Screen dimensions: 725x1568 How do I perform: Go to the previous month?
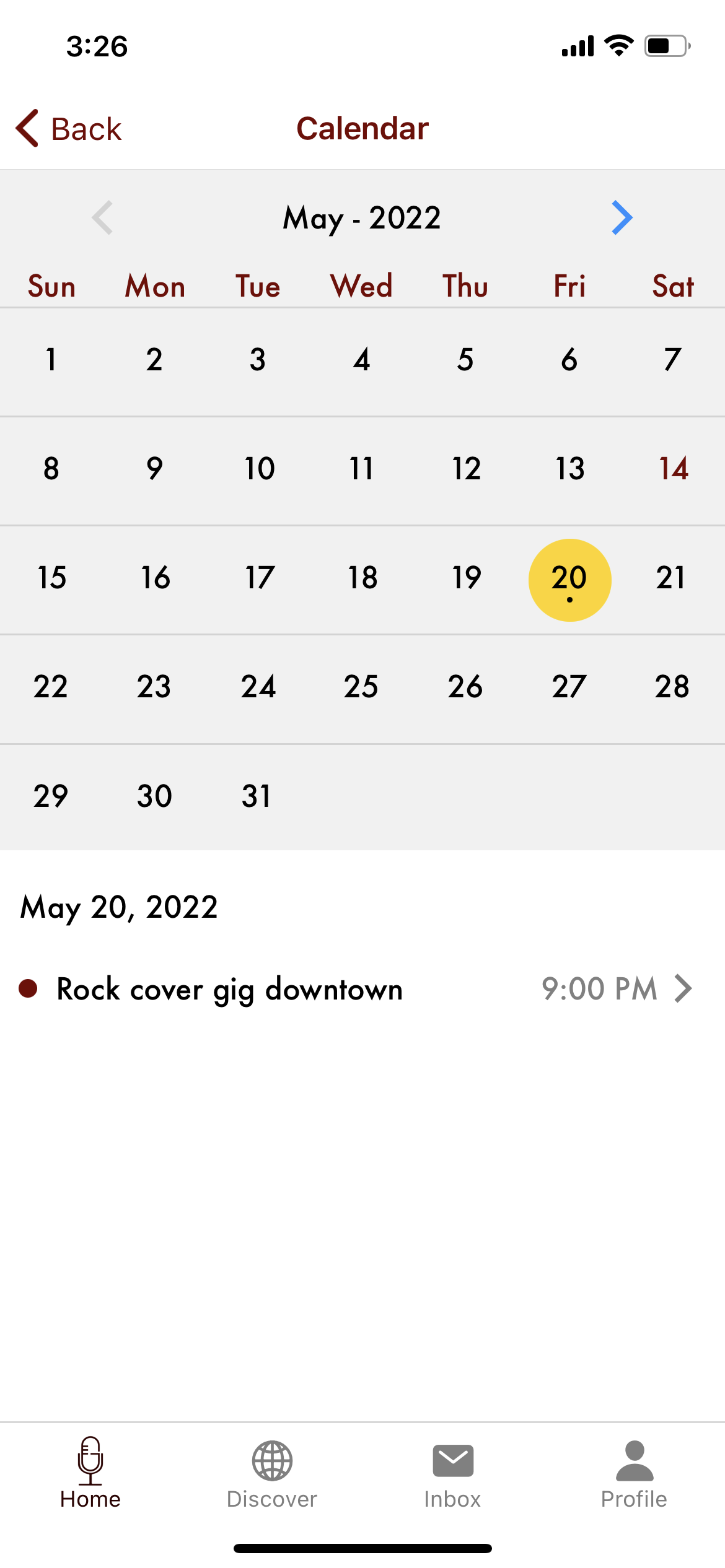103,217
